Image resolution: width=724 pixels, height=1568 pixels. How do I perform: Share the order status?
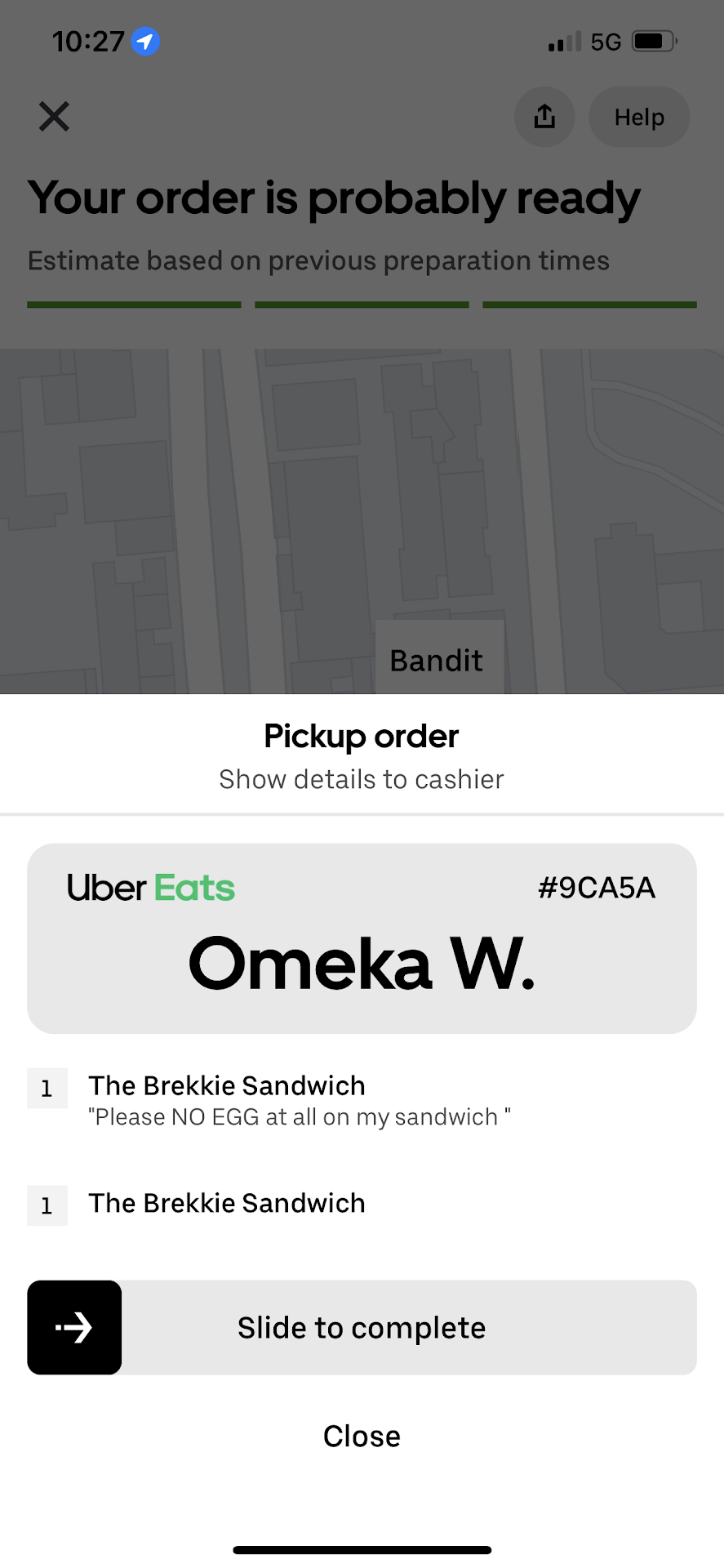tap(544, 117)
